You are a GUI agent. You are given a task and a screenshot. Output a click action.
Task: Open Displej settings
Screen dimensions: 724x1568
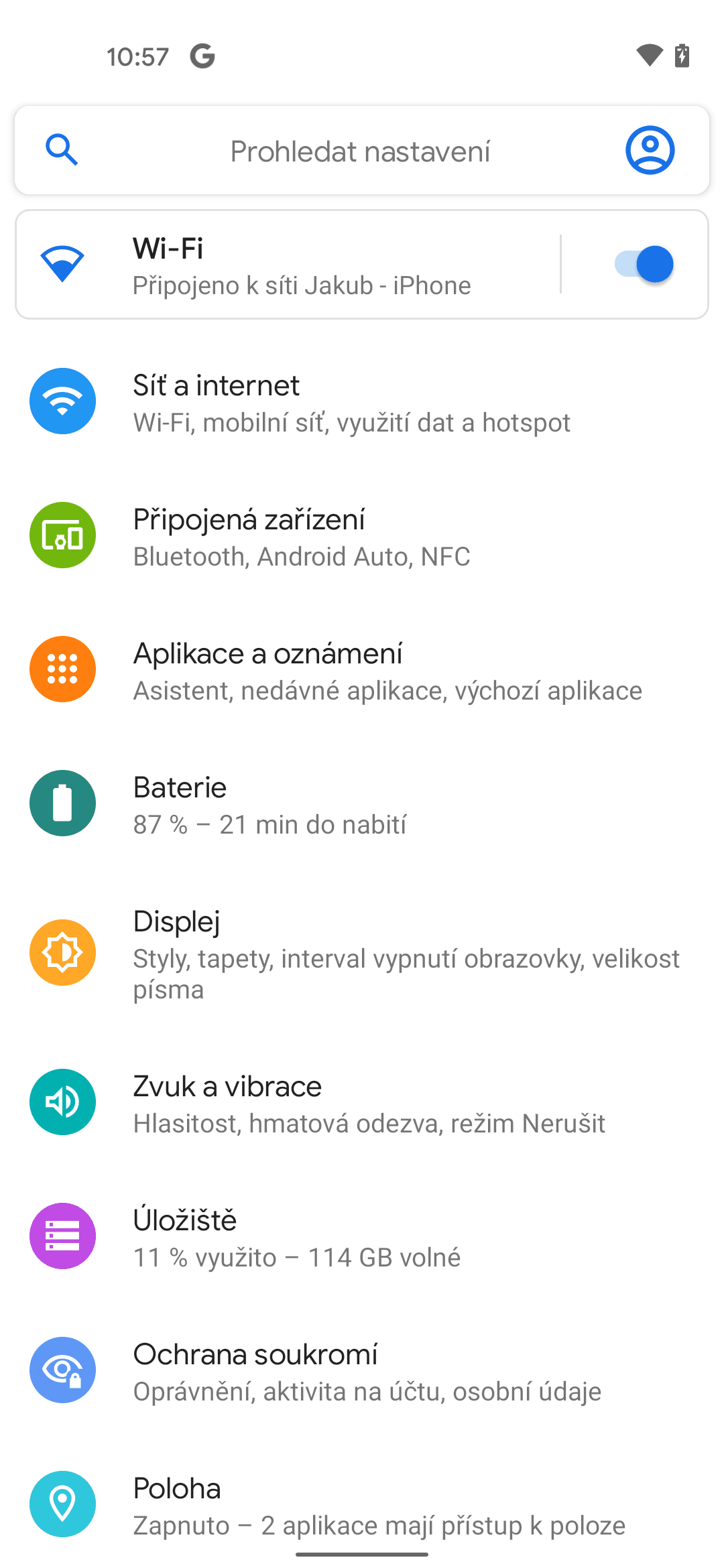click(x=362, y=953)
